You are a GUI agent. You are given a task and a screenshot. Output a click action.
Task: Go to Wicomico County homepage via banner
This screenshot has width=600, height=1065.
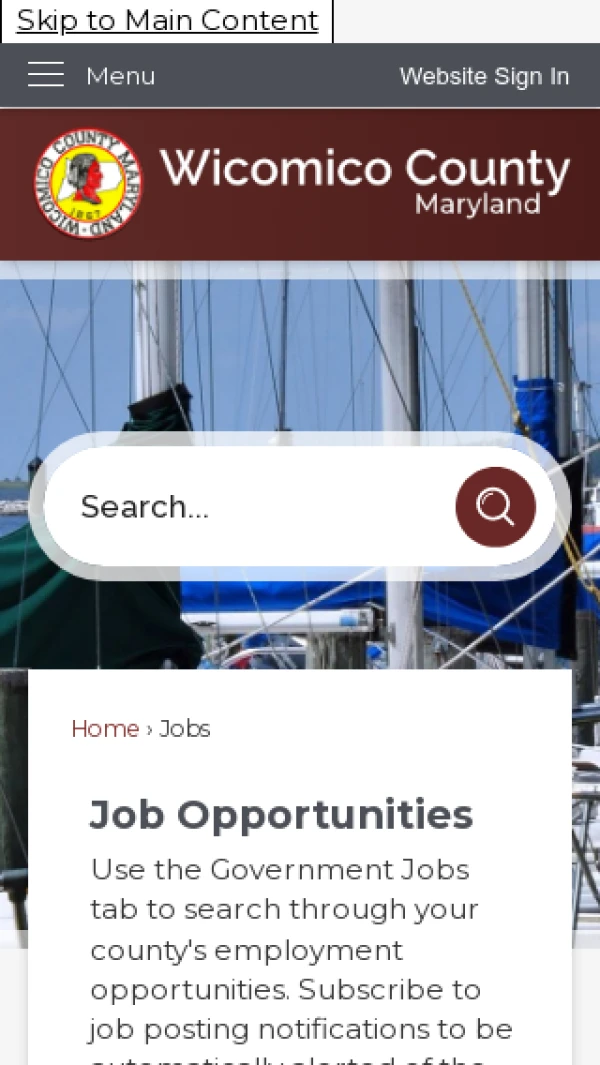300,184
